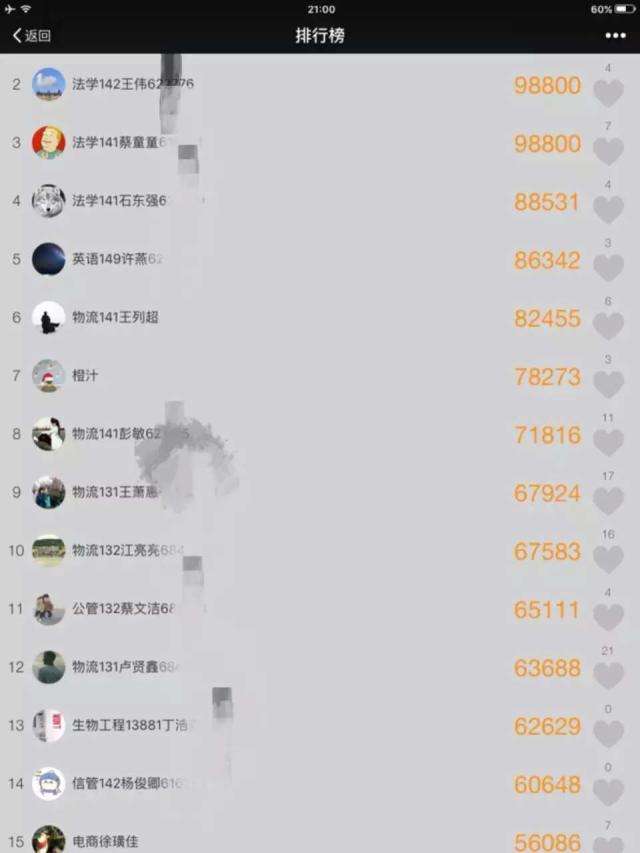Like 英语149许燕's score
The height and width of the screenshot is (853, 640).
pyautogui.click(x=608, y=268)
